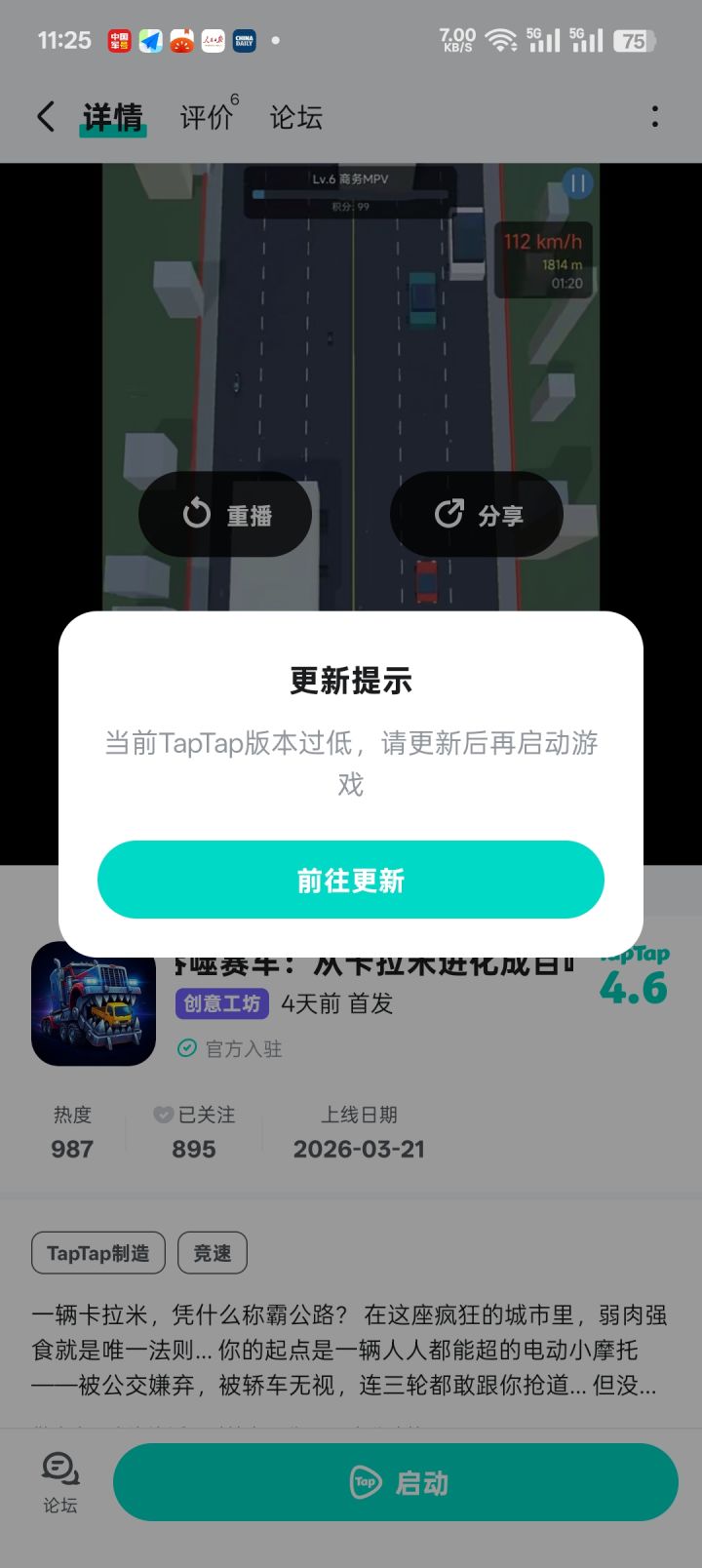
Task: Toggle Wi-Fi from the status bar
Action: coord(501,41)
